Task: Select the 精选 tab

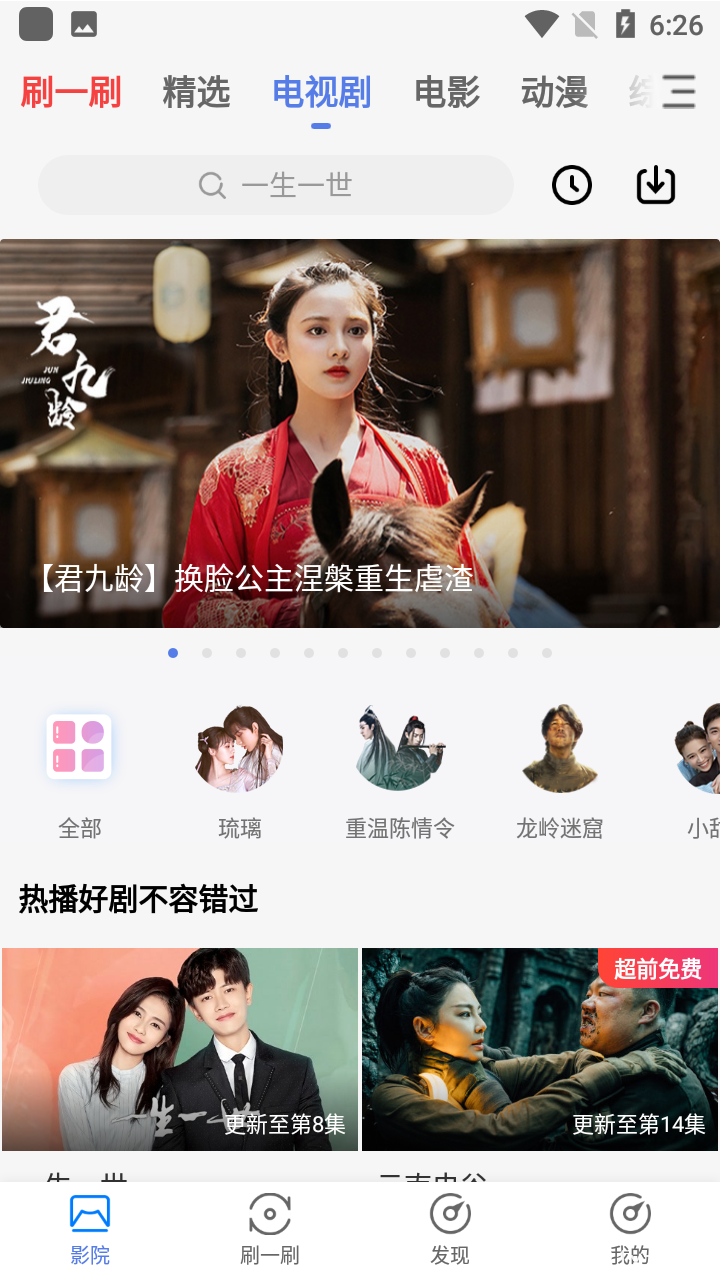Action: coord(196,93)
